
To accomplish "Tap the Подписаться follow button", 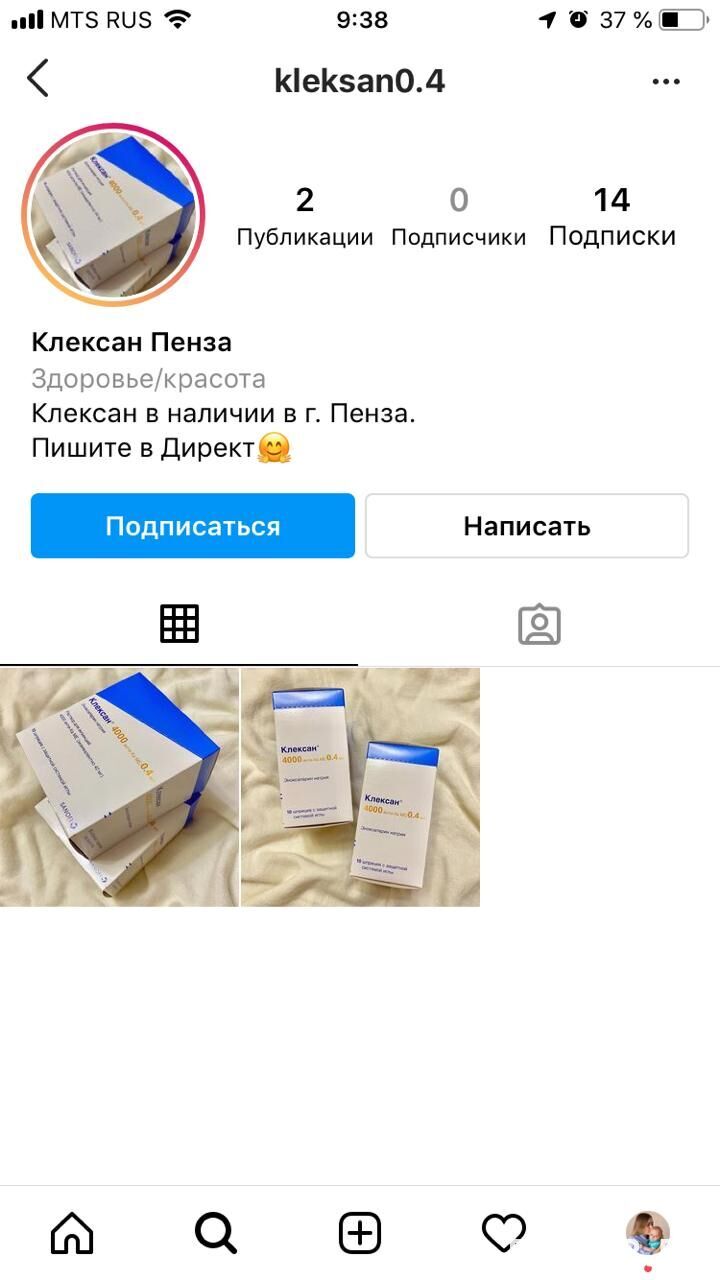I will (x=193, y=526).
